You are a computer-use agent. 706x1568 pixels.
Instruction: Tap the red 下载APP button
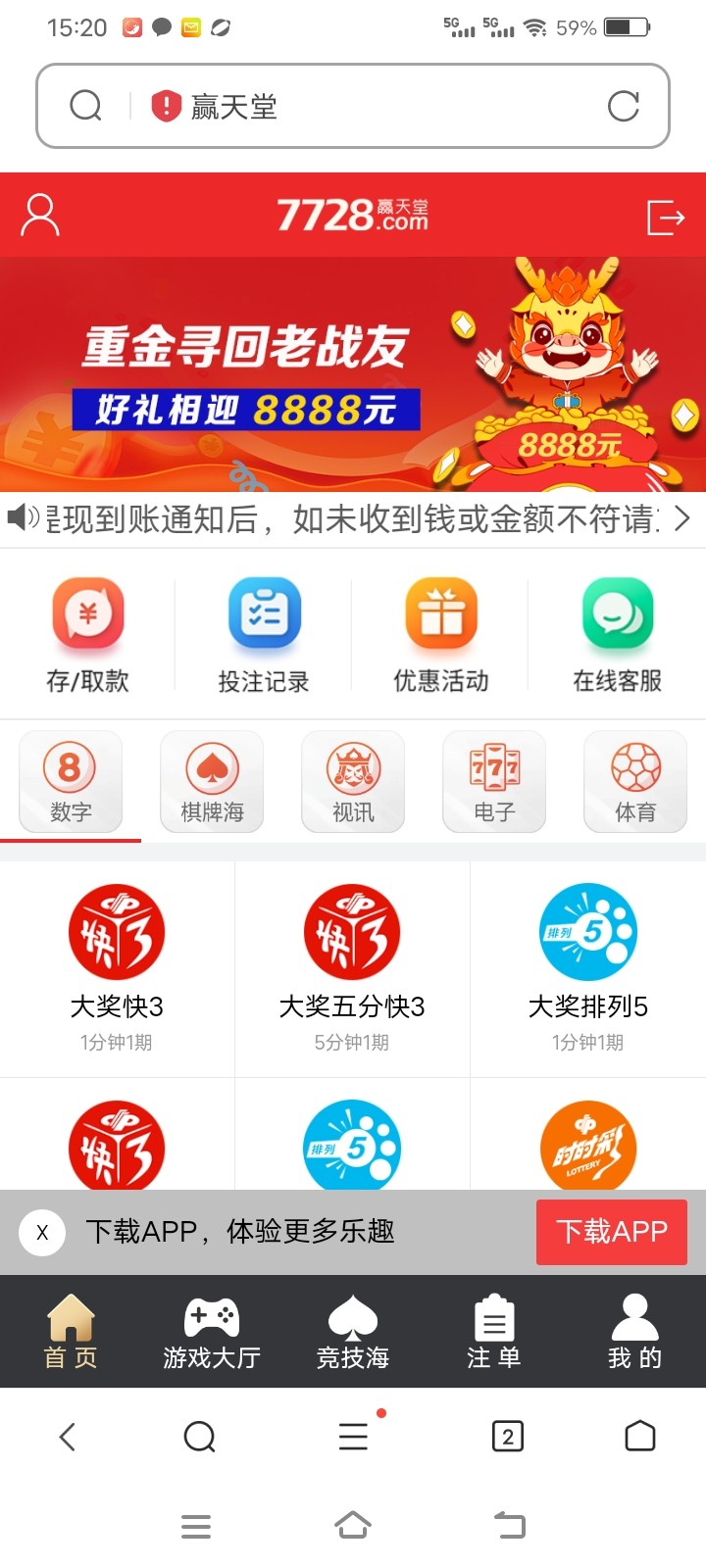click(x=611, y=1232)
